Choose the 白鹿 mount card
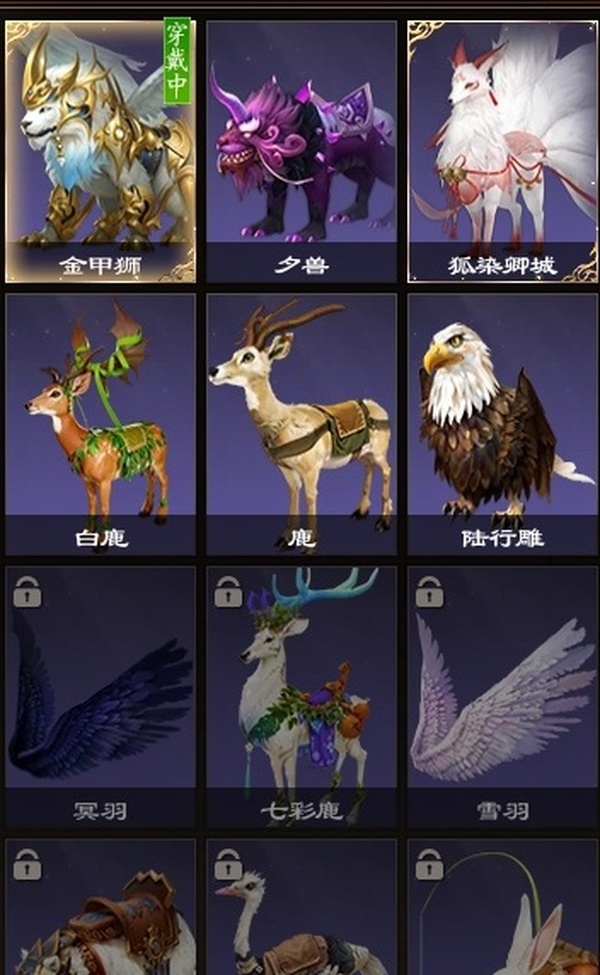This screenshot has height=975, width=600. click(x=100, y=424)
